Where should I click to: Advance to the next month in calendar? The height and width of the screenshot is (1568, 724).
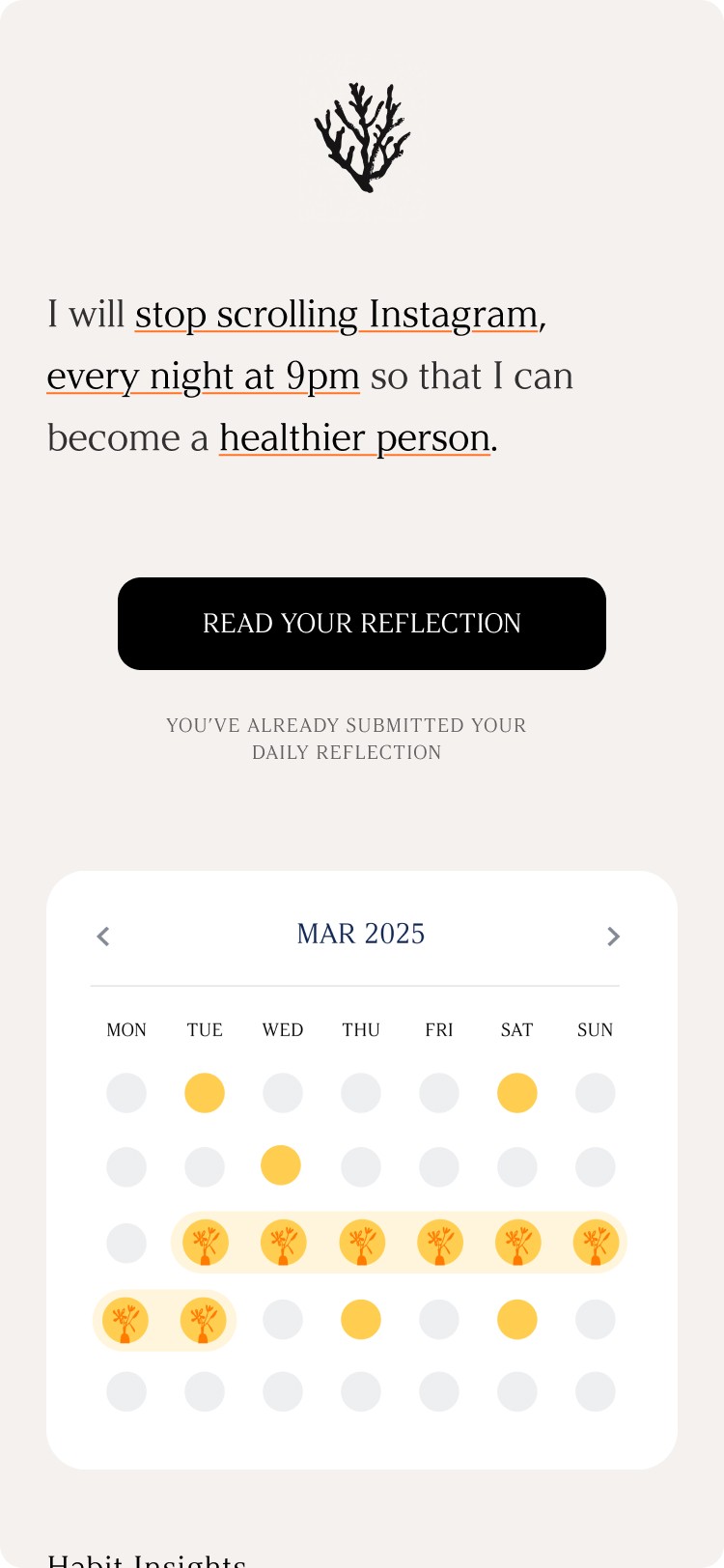[x=613, y=936]
